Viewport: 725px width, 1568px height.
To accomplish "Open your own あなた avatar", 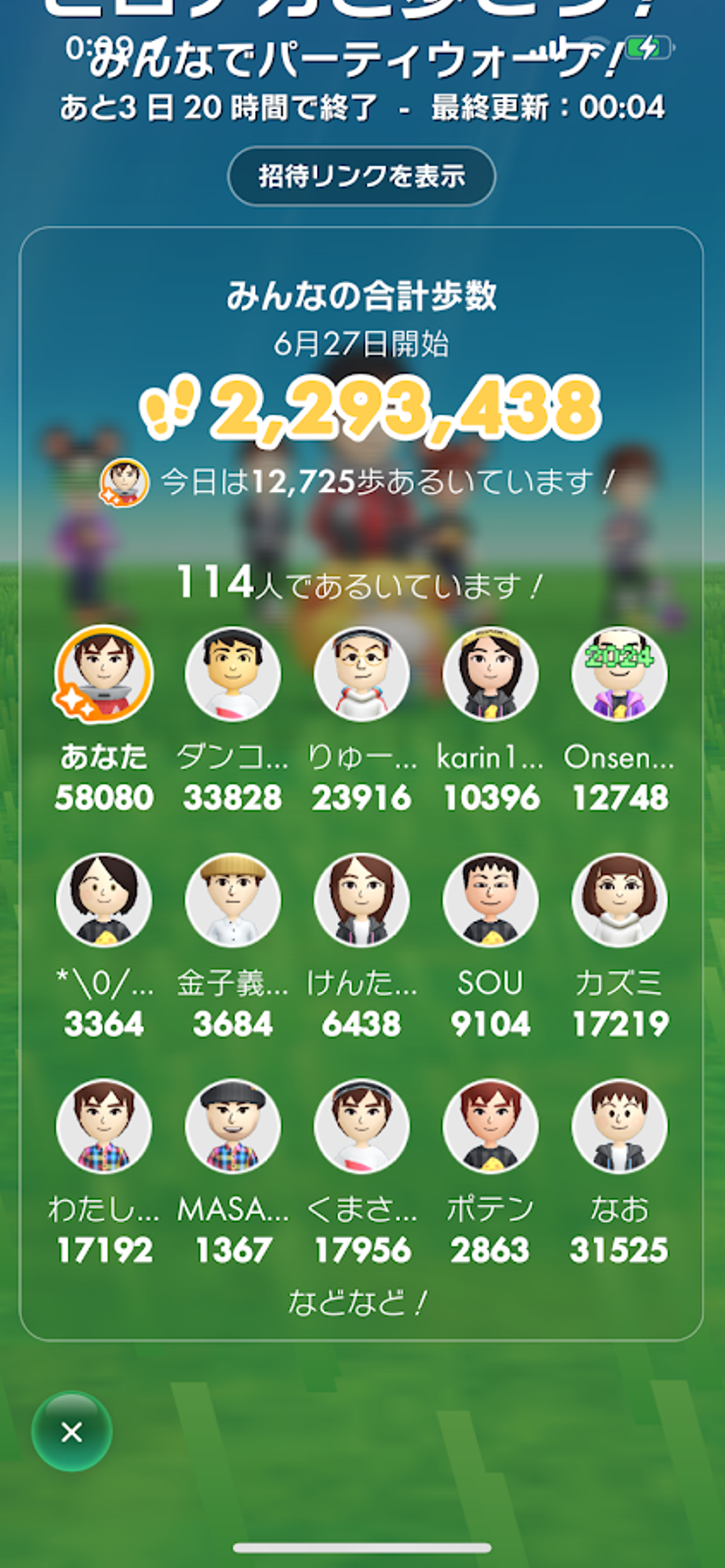I will click(x=104, y=675).
